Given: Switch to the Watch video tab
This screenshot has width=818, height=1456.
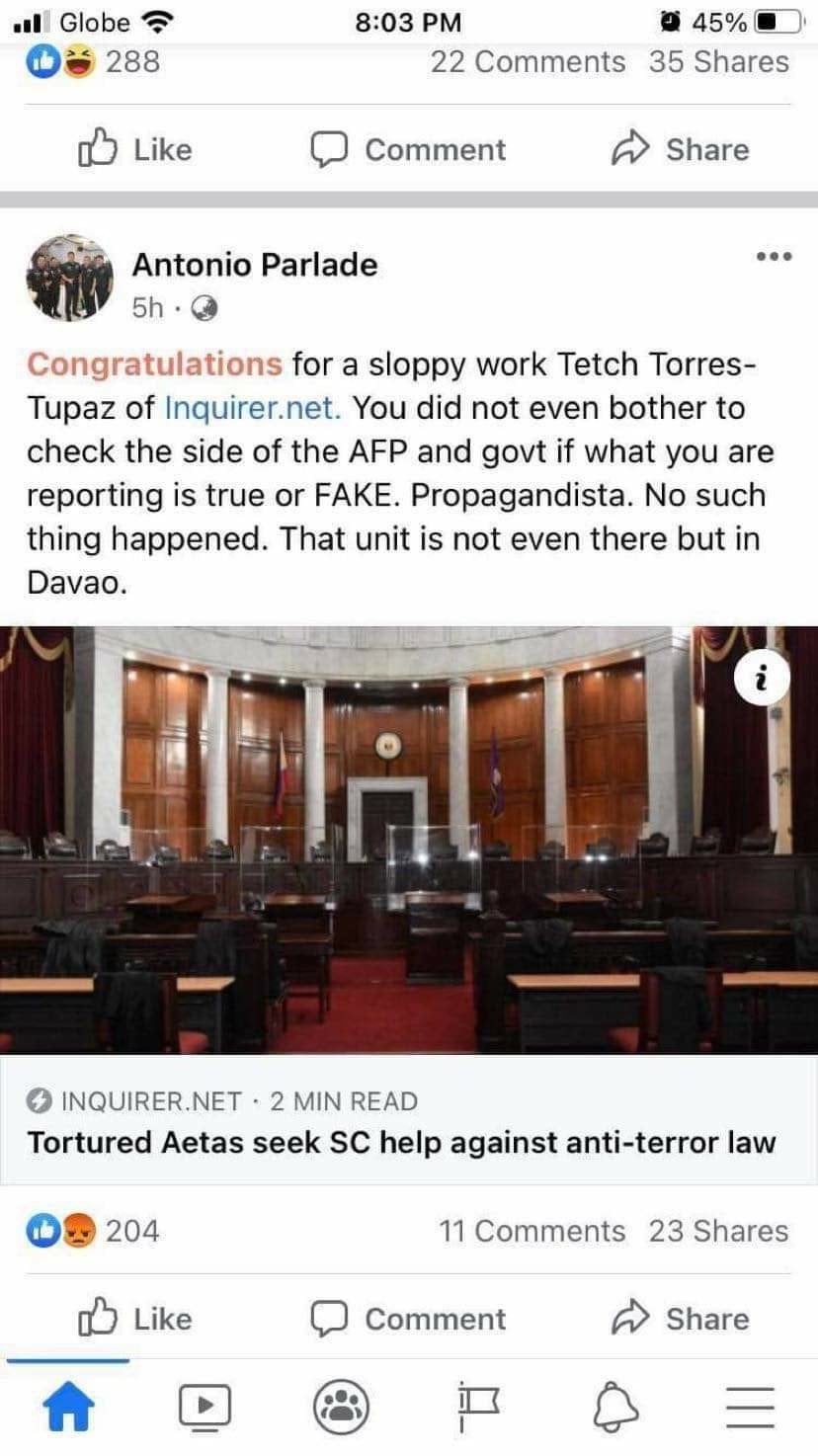Looking at the screenshot, I should (204, 1405).
